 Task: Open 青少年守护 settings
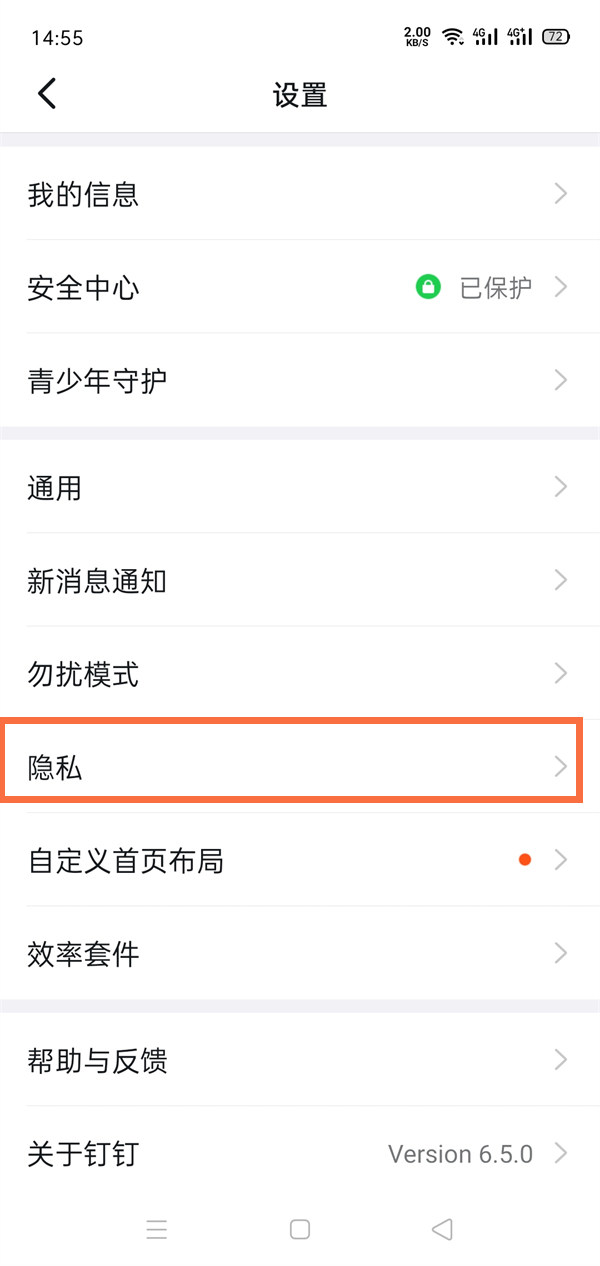(x=300, y=381)
